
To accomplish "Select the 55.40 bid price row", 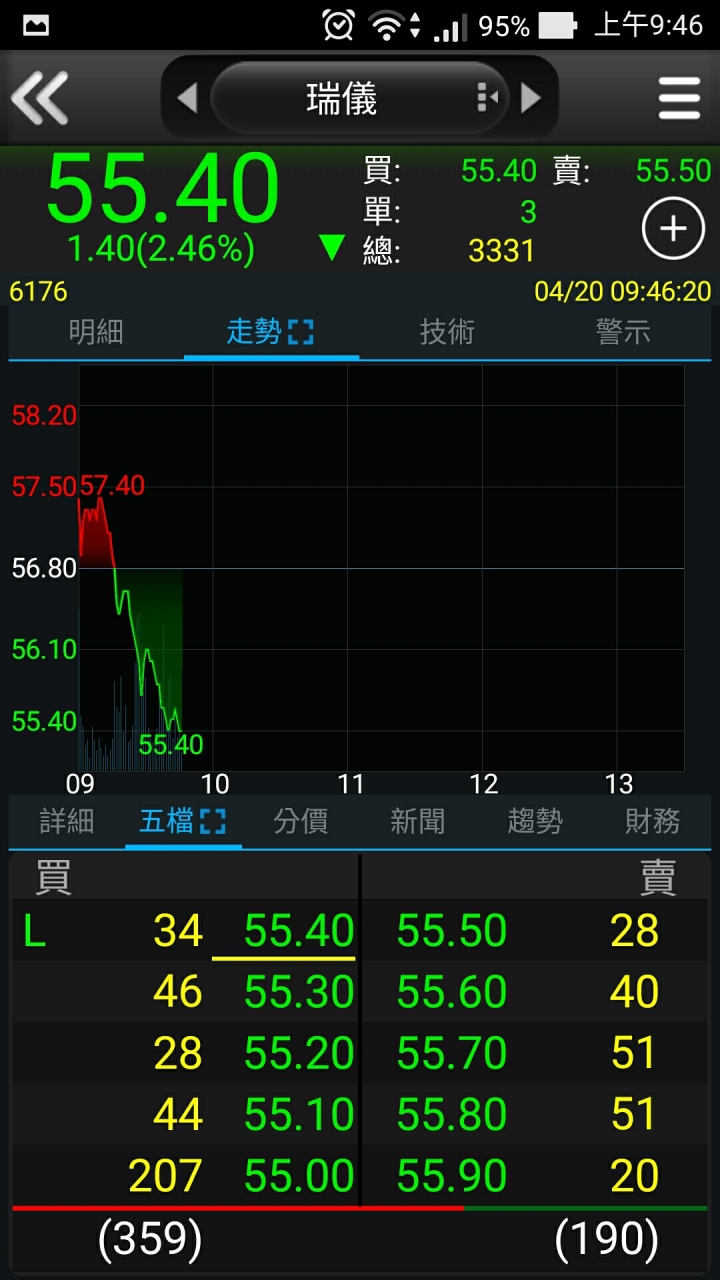I will coord(185,931).
